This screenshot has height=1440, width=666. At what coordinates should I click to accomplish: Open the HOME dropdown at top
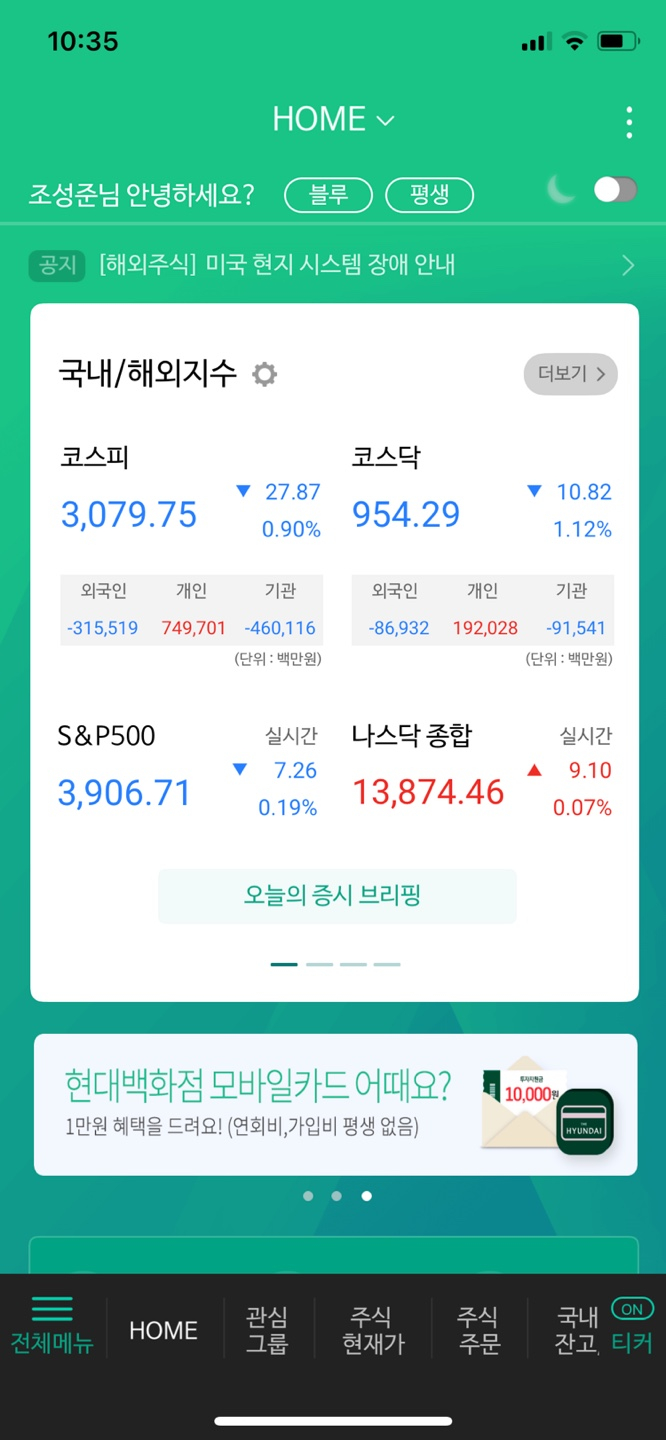333,120
